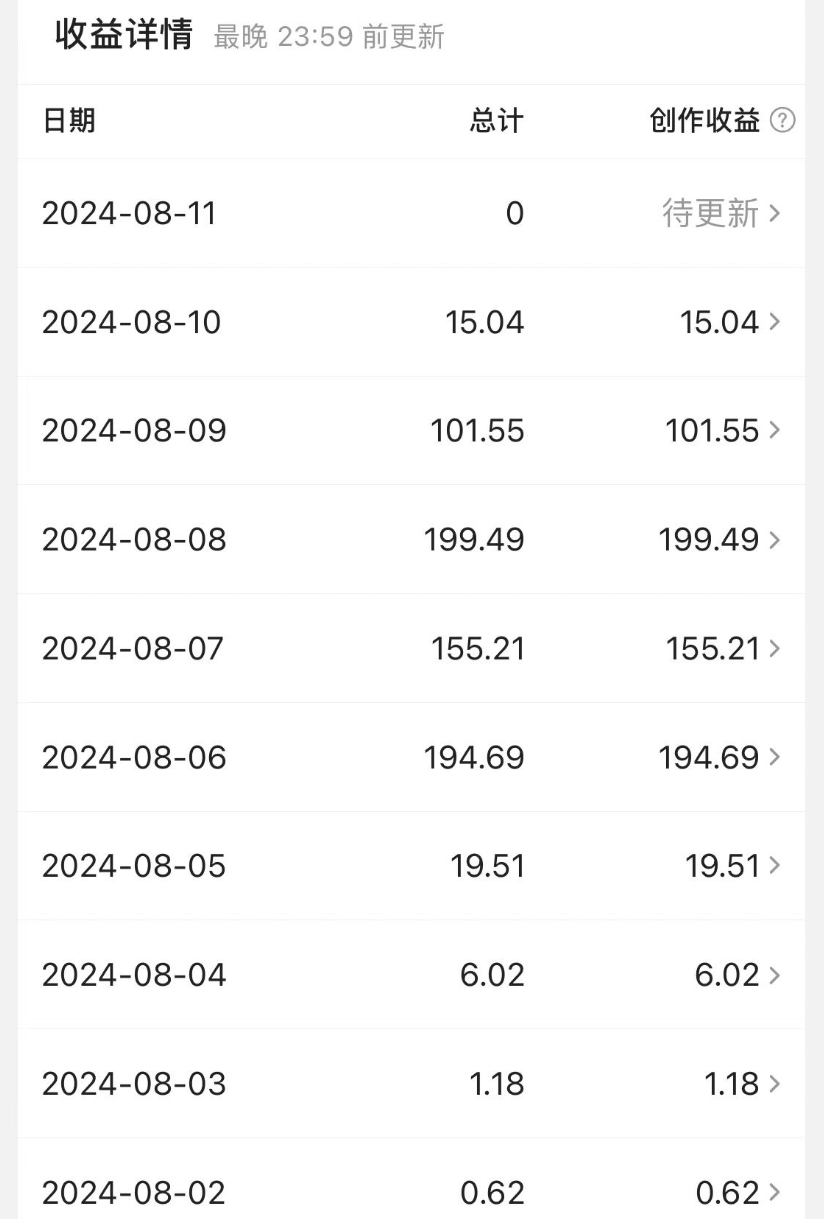
Task: Expand details for 2024-08-11 row
Action: tap(774, 213)
